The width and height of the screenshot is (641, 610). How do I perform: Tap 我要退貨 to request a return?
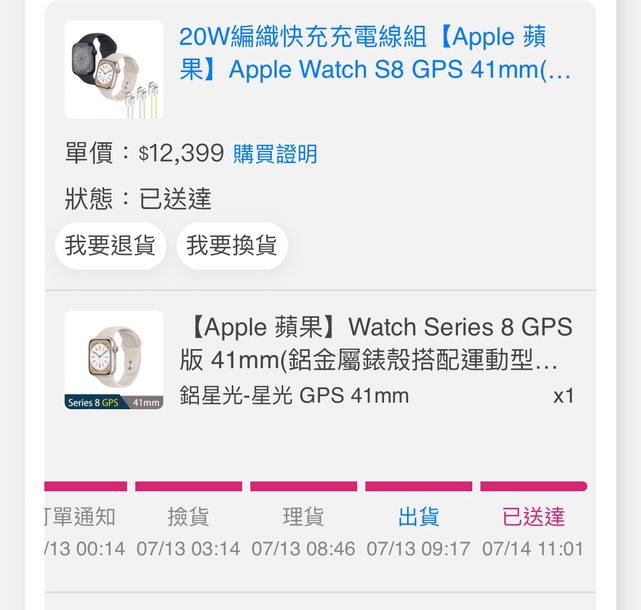tap(110, 246)
